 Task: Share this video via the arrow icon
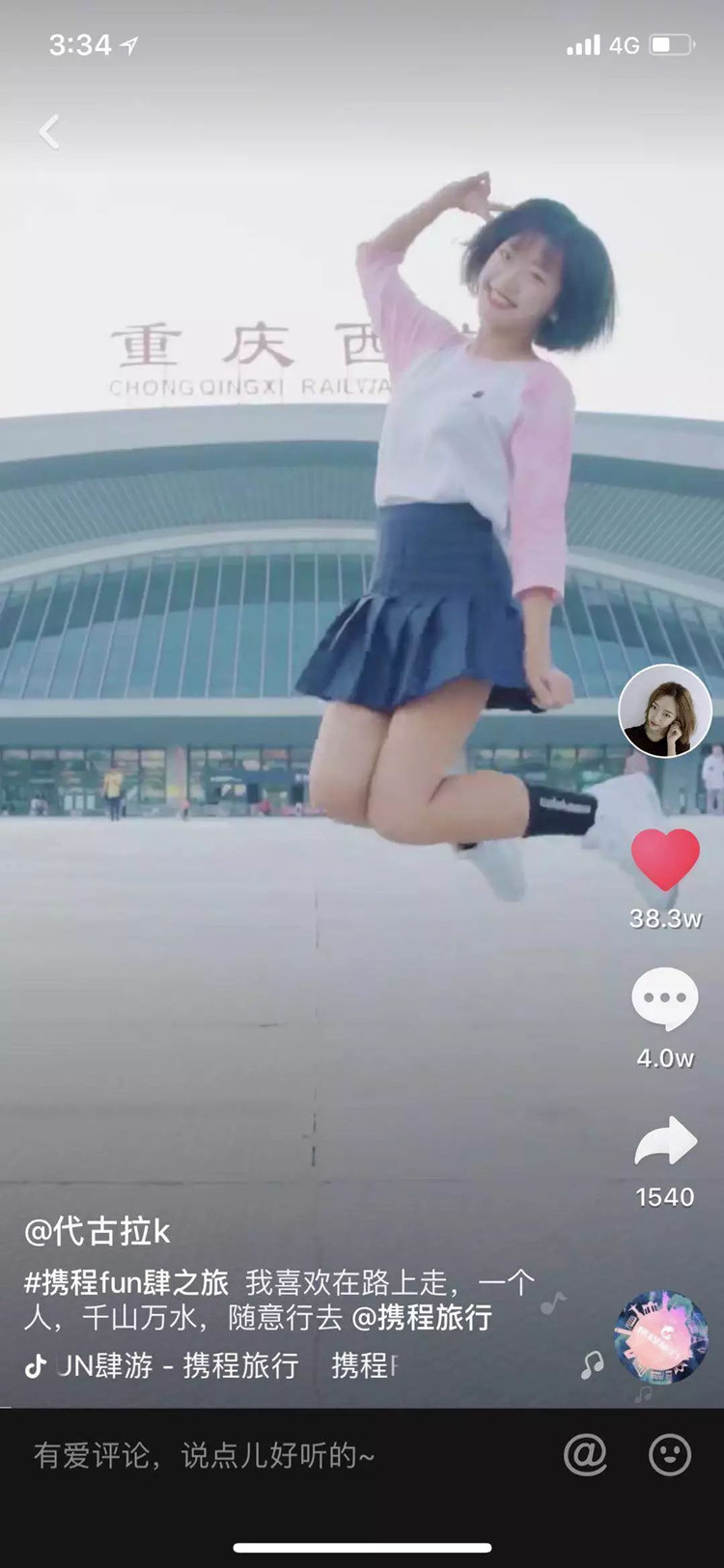[x=665, y=1141]
